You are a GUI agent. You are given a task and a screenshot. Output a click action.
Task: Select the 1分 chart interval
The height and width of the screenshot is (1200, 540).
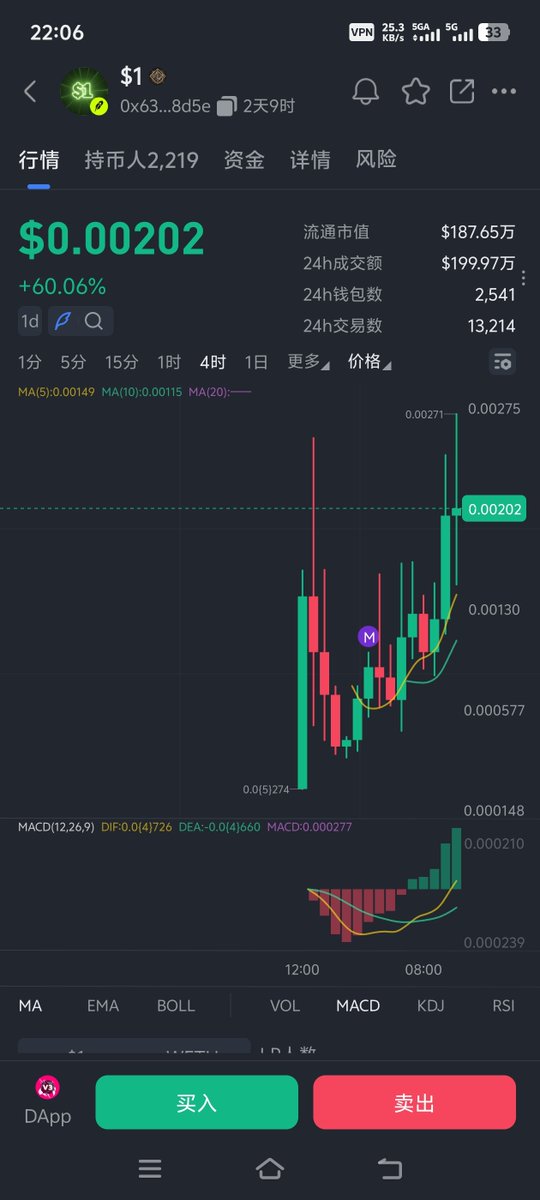30,362
